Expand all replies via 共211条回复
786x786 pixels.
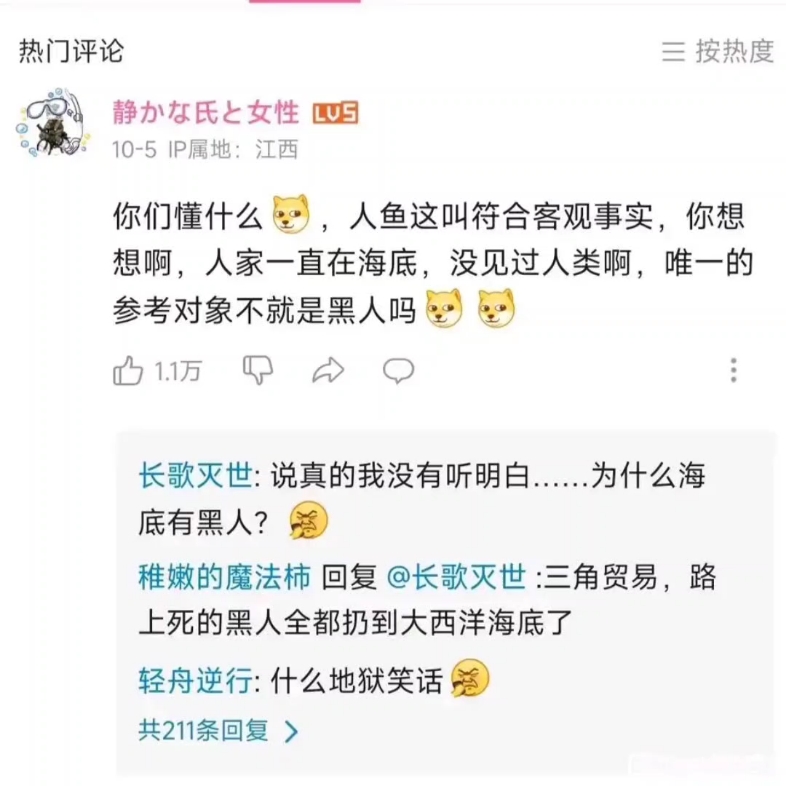pyautogui.click(x=218, y=731)
